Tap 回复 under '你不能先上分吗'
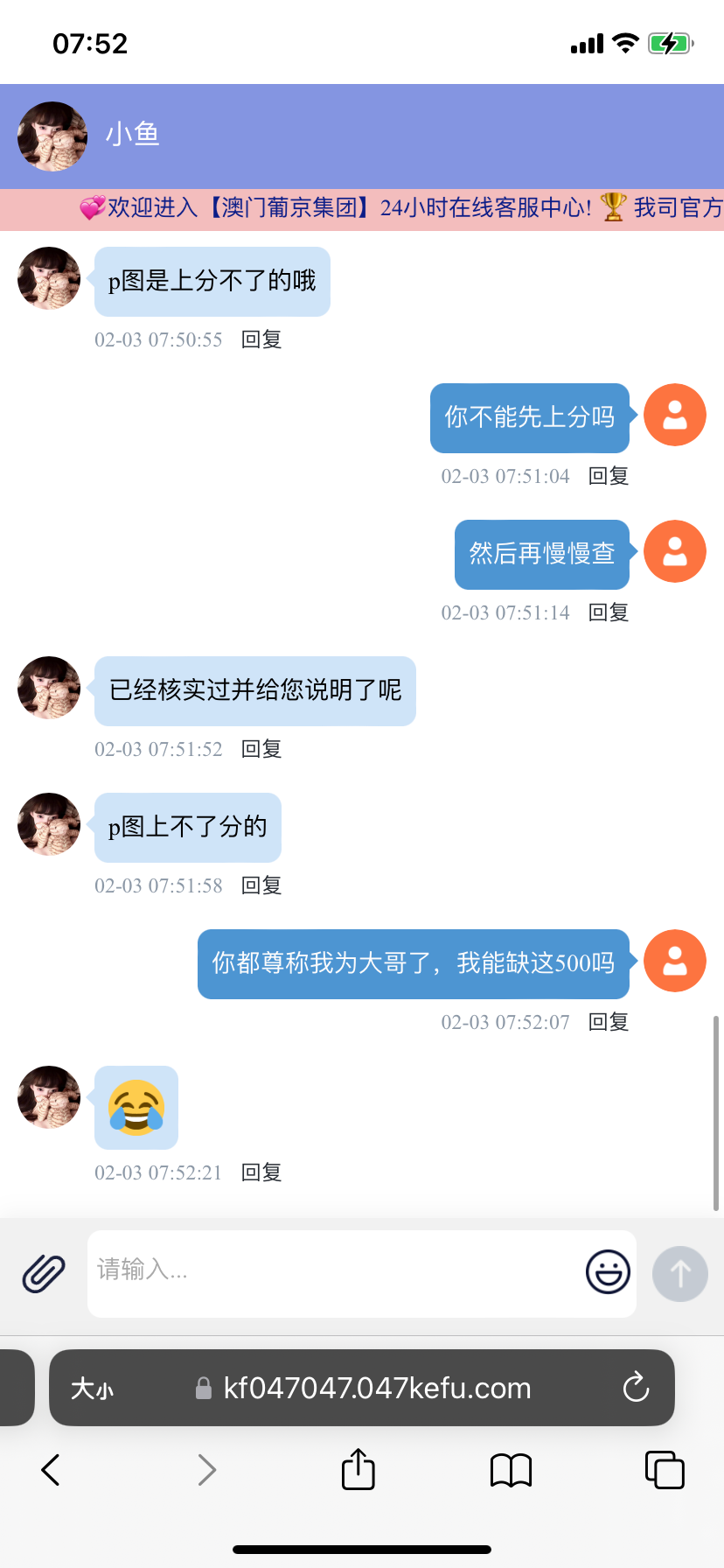This screenshot has width=724, height=1568. point(609,476)
